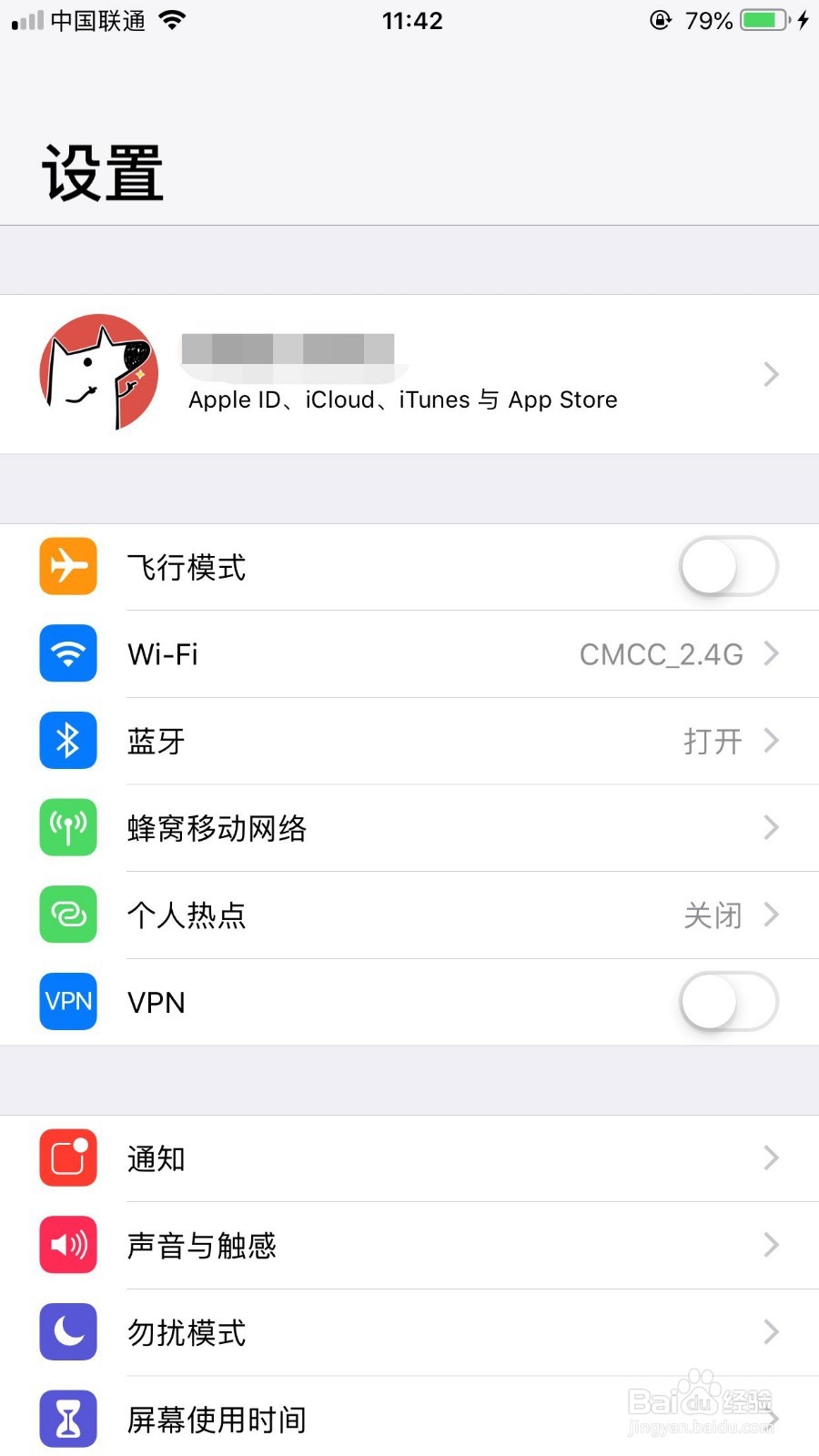Select the 蓝牙 Bluetooth icon

tap(67, 741)
